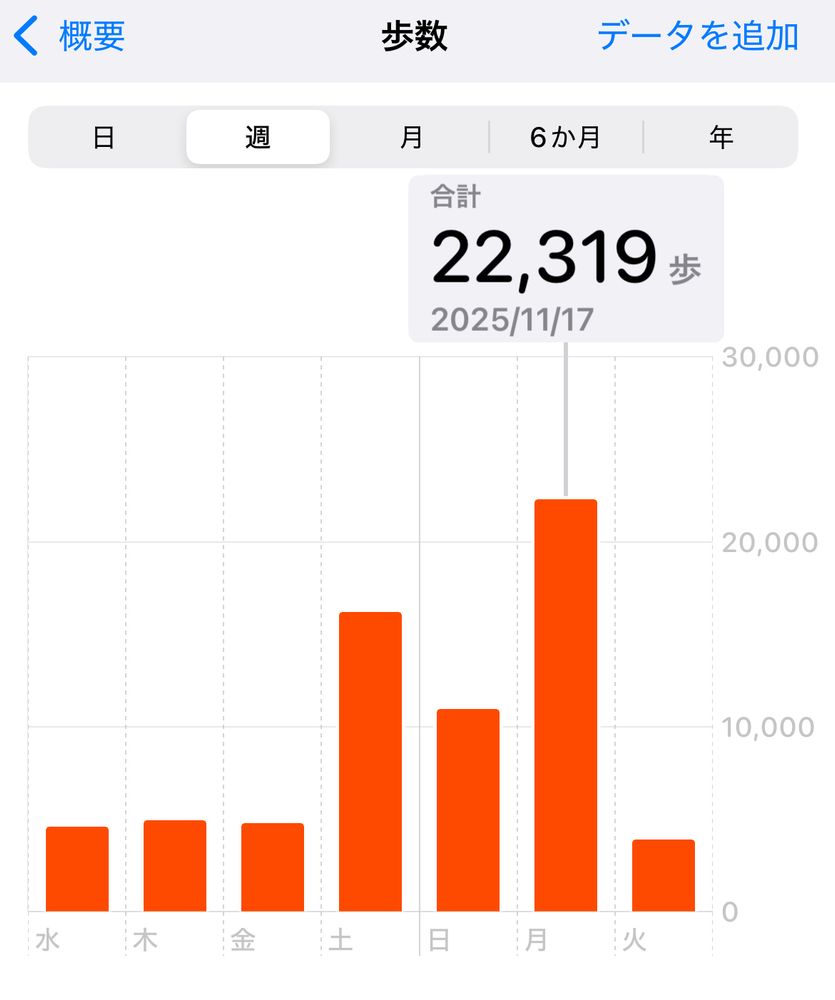Tap データを追加 to add data
This screenshot has height=1000, width=835.
697,36
